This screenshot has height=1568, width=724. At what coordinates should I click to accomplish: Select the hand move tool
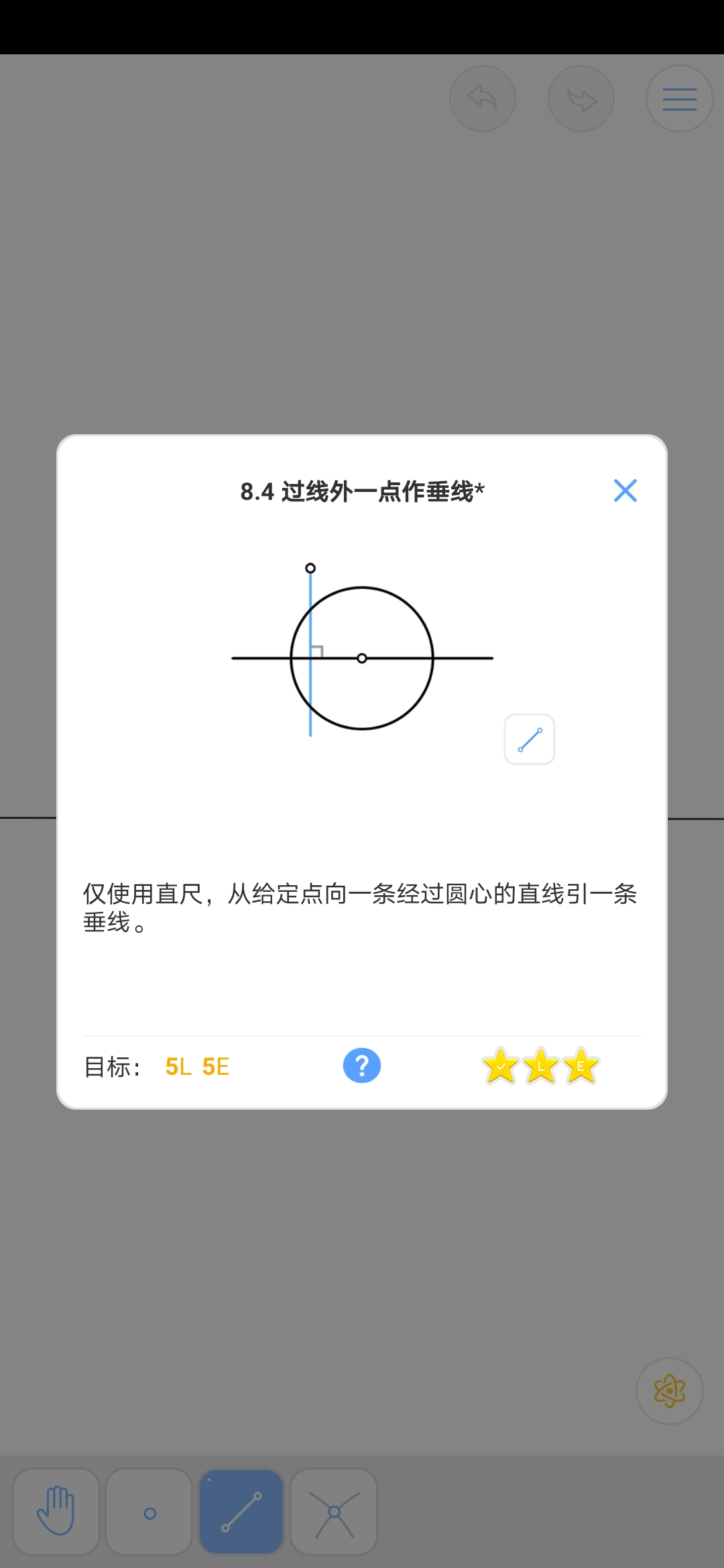pos(56,1512)
